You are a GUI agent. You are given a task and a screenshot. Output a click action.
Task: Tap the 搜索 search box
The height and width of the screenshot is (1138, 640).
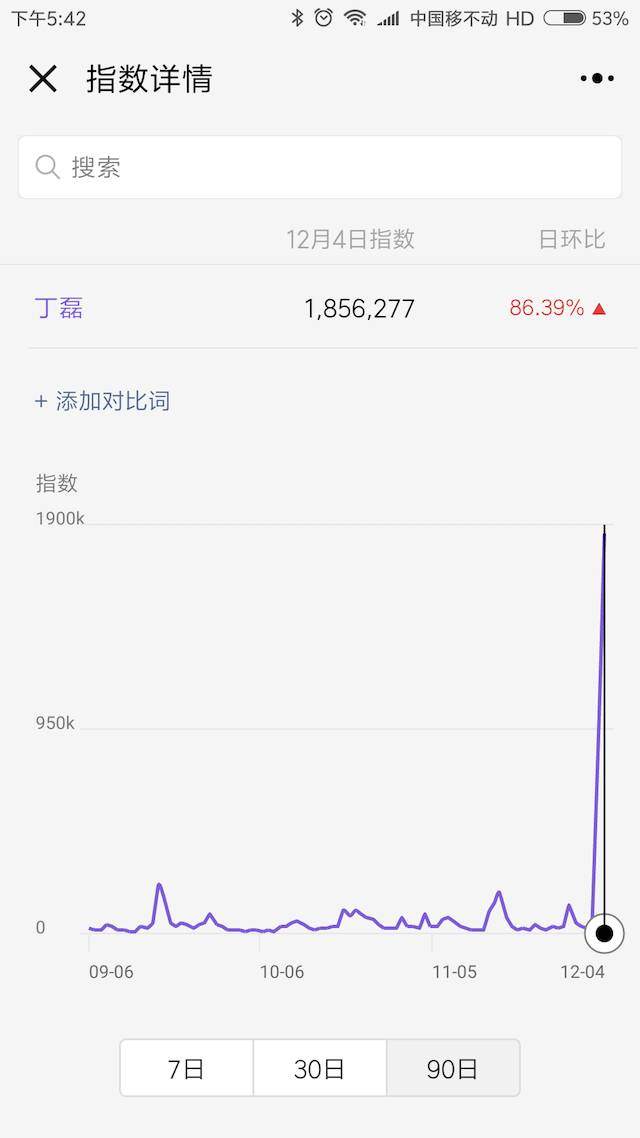pyautogui.click(x=320, y=167)
